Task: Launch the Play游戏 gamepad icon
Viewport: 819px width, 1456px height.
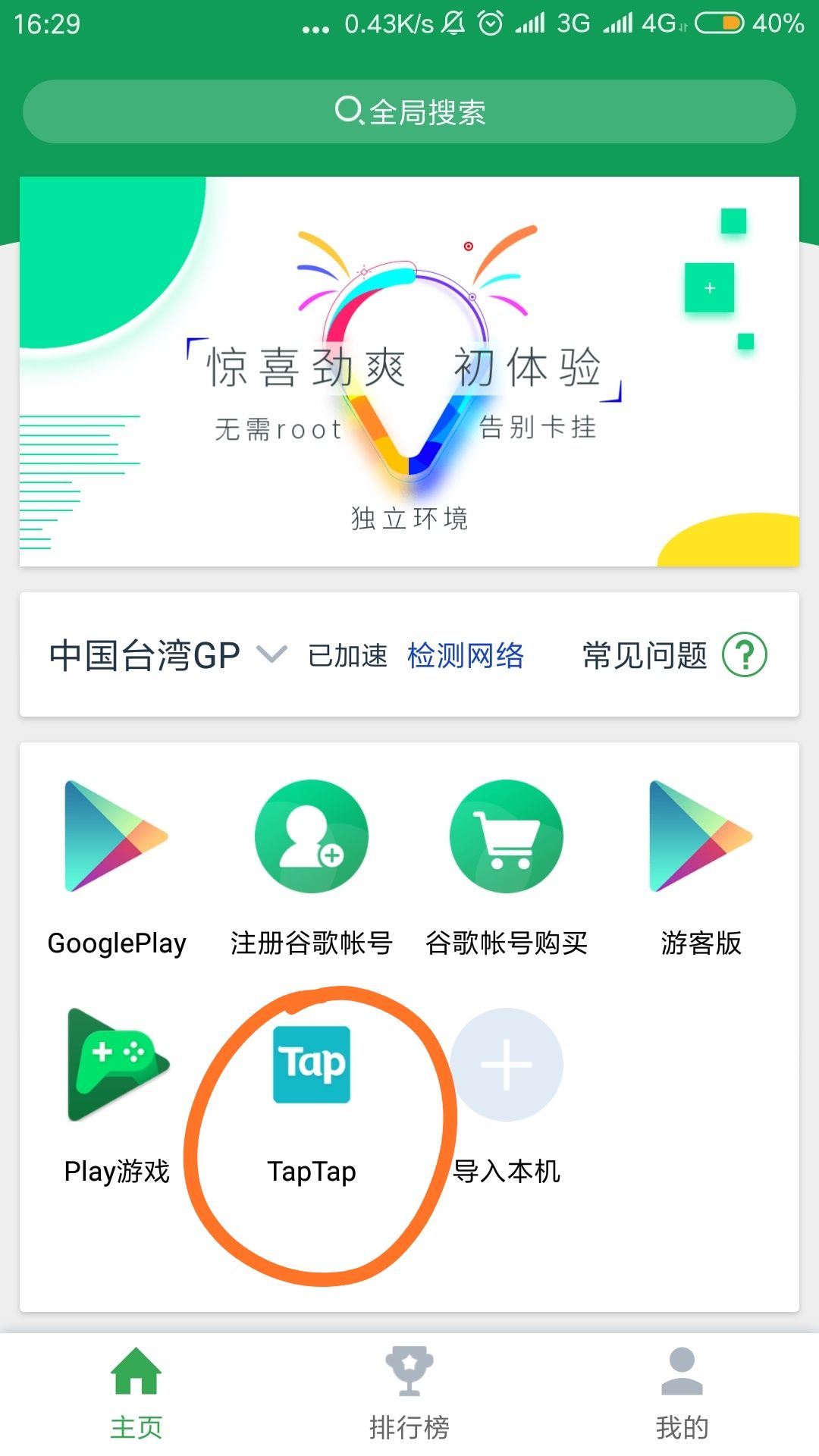Action: click(x=118, y=1065)
